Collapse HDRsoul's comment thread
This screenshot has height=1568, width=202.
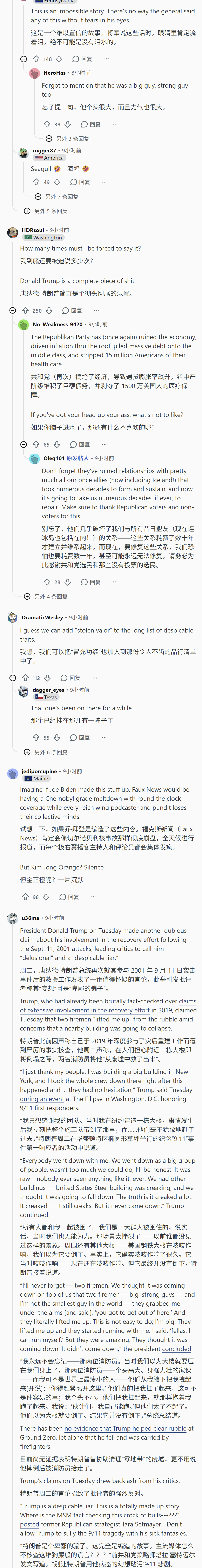tap(12, 310)
